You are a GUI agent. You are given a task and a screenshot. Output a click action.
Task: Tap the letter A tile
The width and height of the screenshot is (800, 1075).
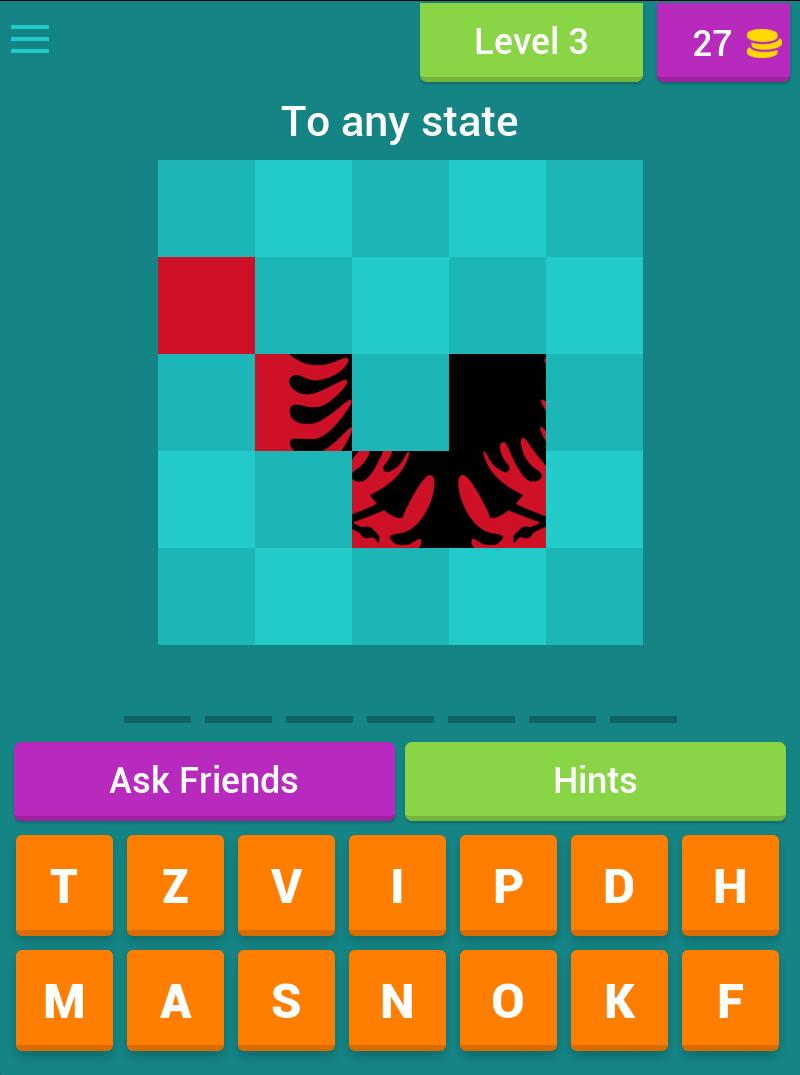(175, 1000)
